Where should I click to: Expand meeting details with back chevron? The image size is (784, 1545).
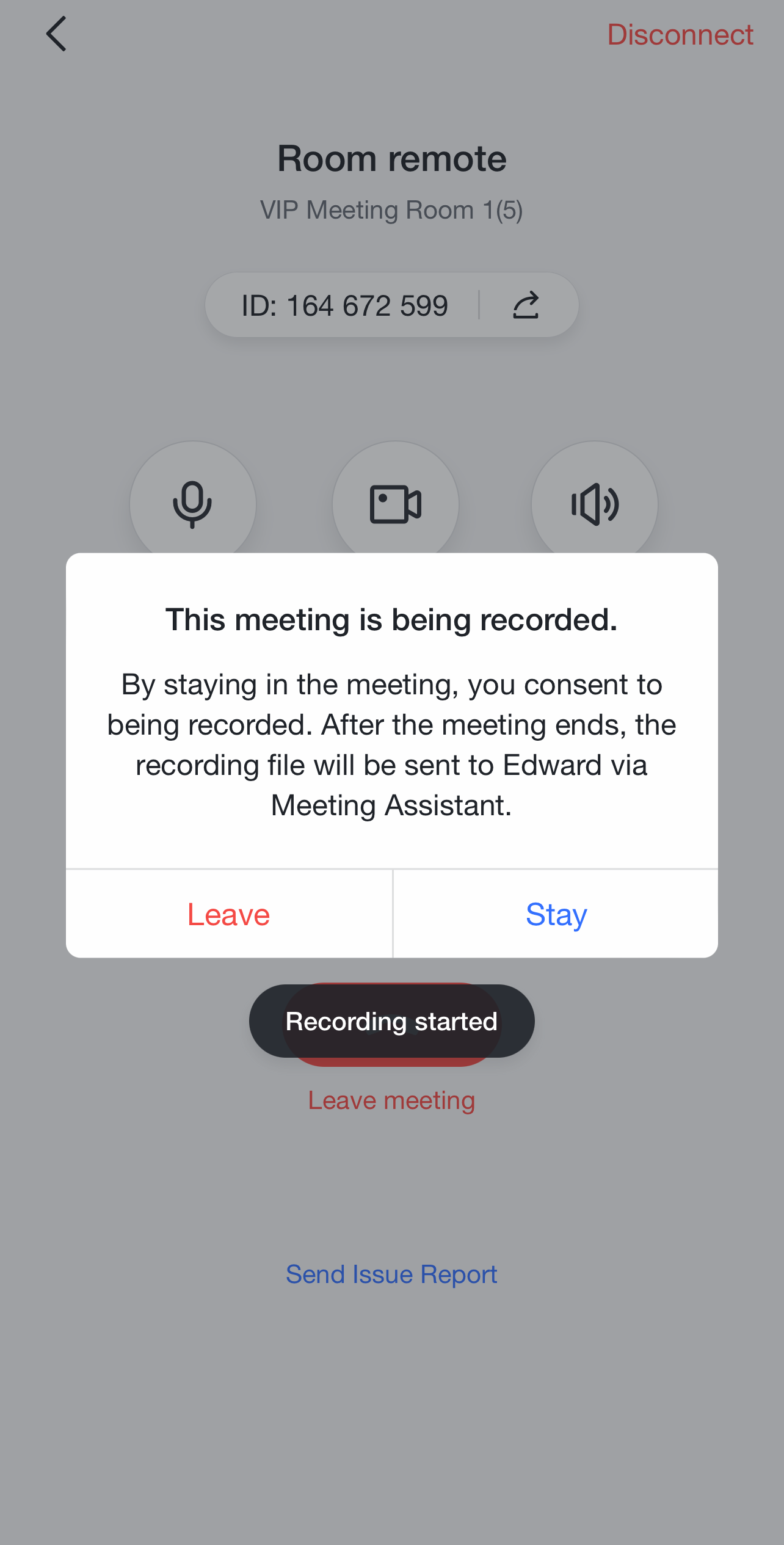point(56,34)
